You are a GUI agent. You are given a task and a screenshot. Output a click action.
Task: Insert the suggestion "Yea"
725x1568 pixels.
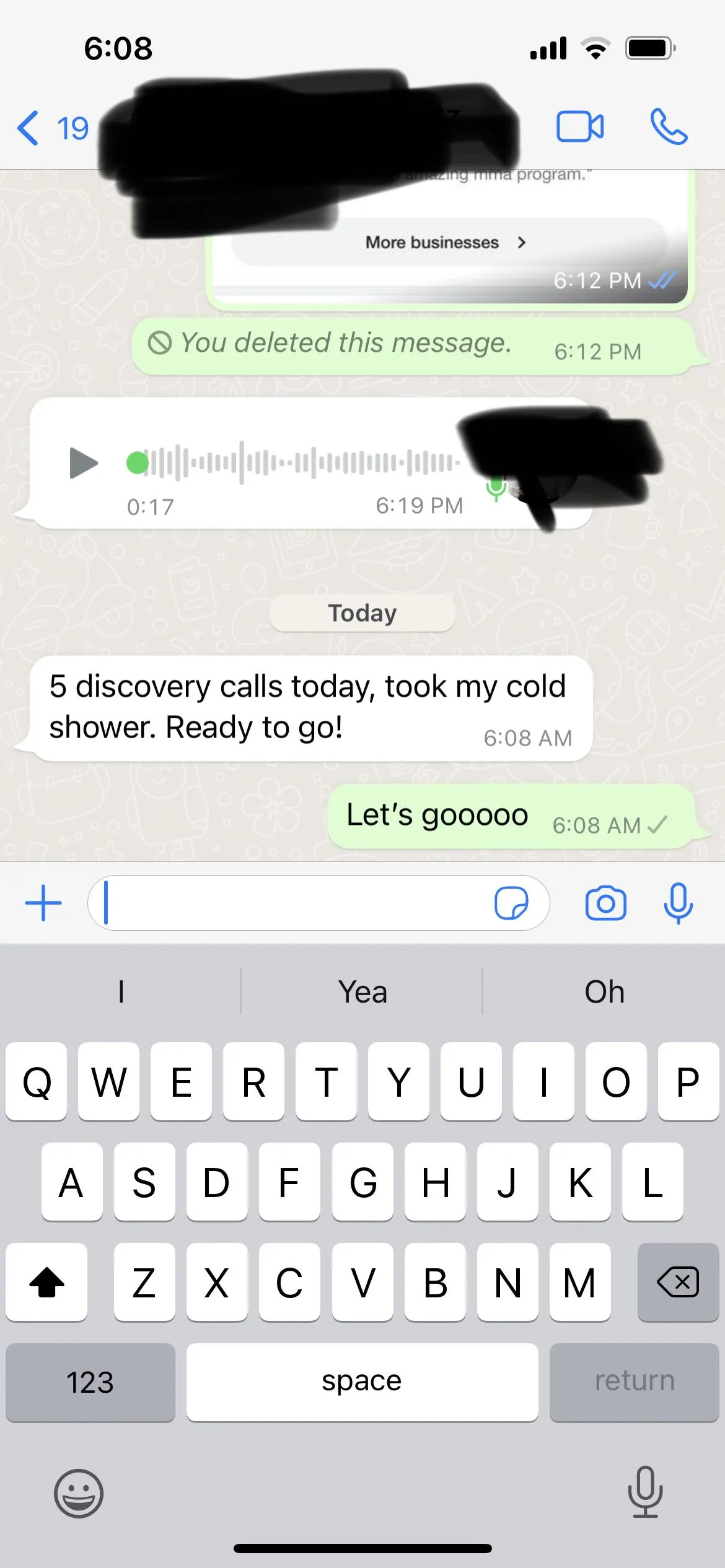[362, 992]
